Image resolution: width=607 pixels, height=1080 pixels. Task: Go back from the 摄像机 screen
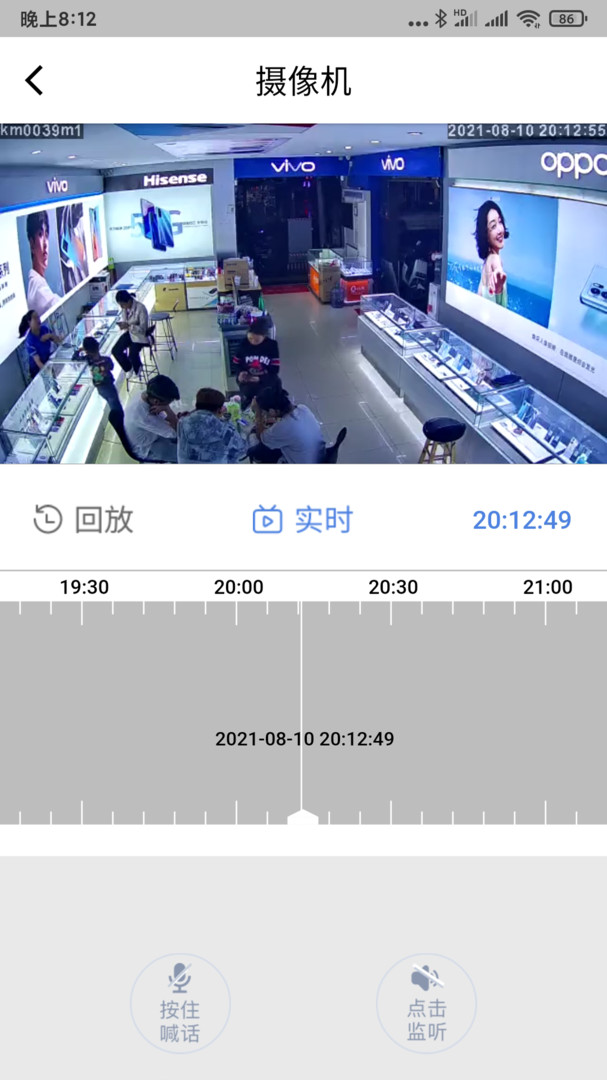(x=35, y=81)
